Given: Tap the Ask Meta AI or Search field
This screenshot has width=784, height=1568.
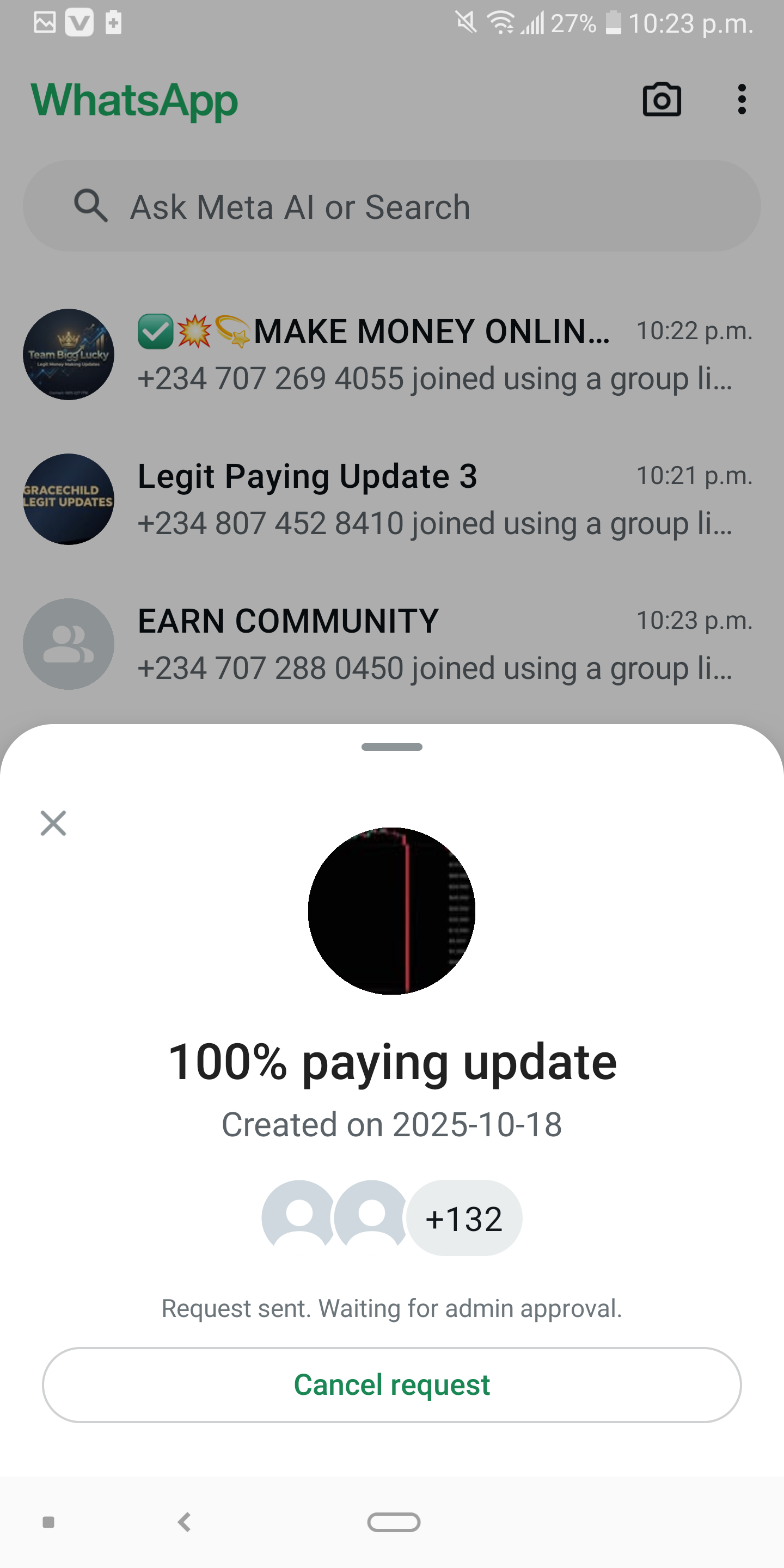Looking at the screenshot, I should (x=391, y=206).
